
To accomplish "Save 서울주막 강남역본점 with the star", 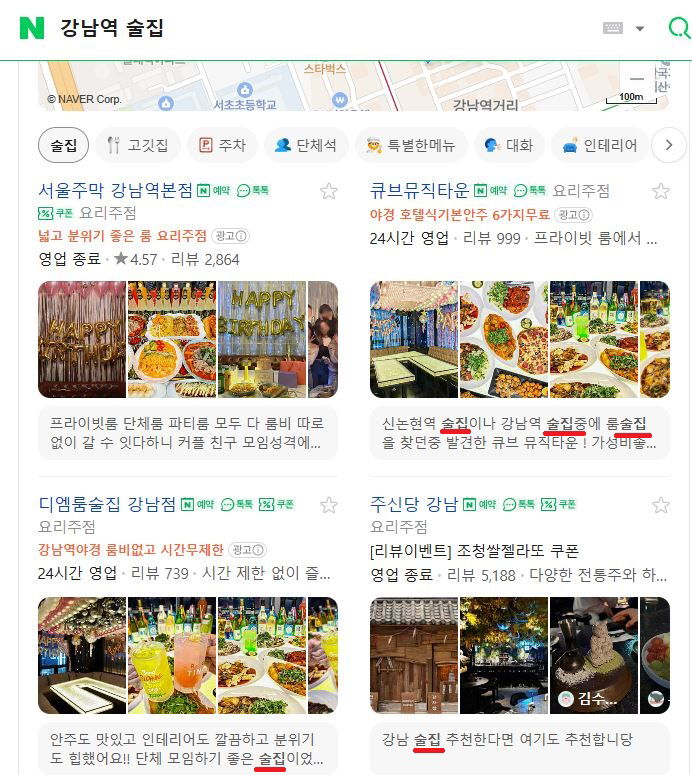I will click(x=329, y=191).
